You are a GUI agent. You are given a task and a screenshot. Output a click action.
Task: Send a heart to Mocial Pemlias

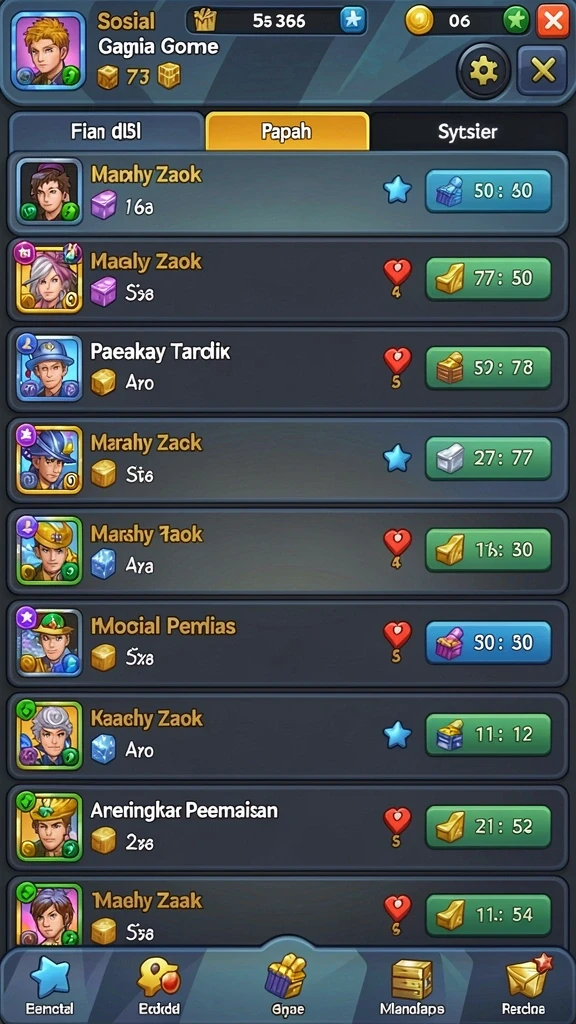pyautogui.click(x=397, y=635)
